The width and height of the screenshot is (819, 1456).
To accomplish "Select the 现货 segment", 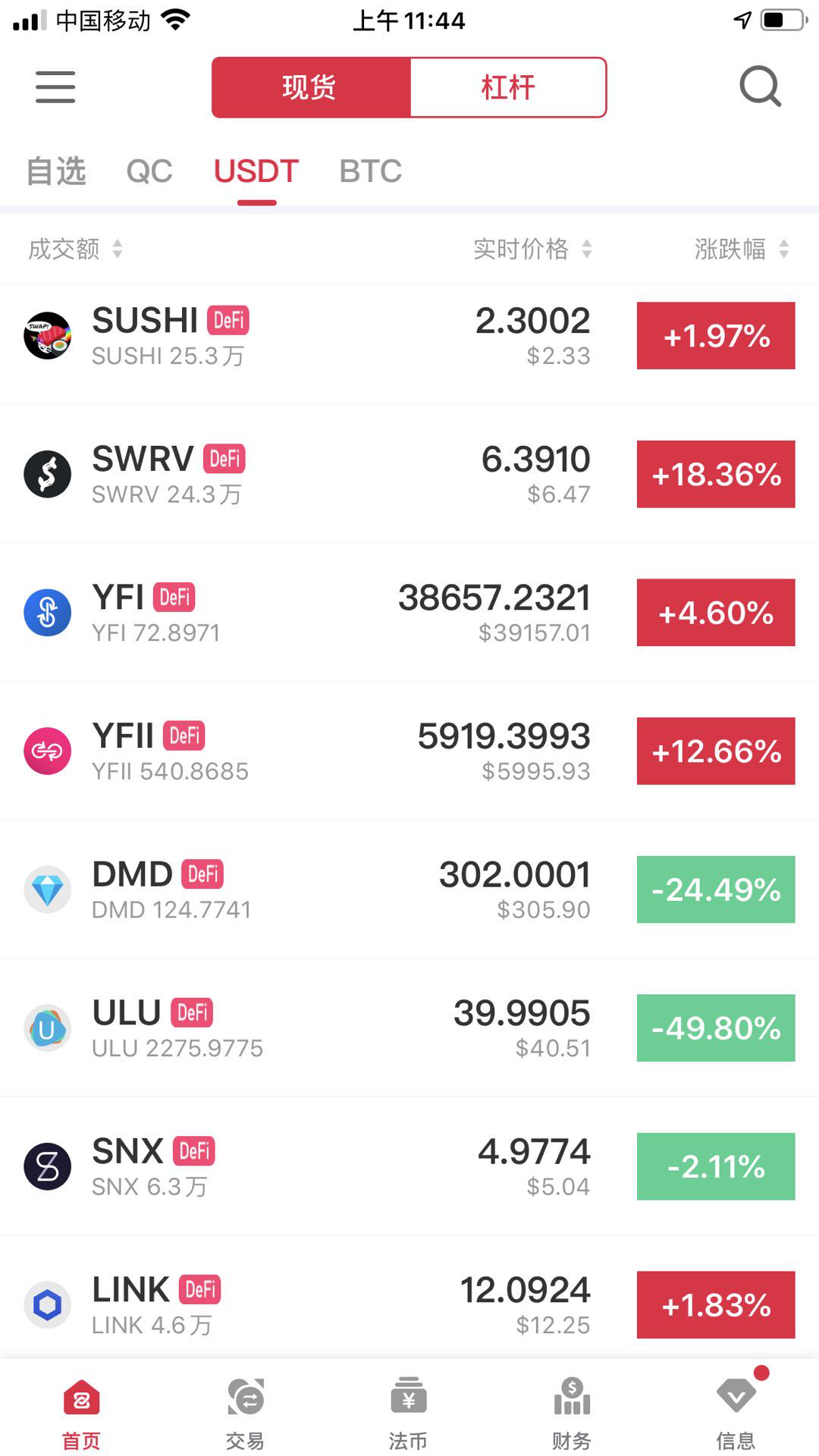I will 310,87.
